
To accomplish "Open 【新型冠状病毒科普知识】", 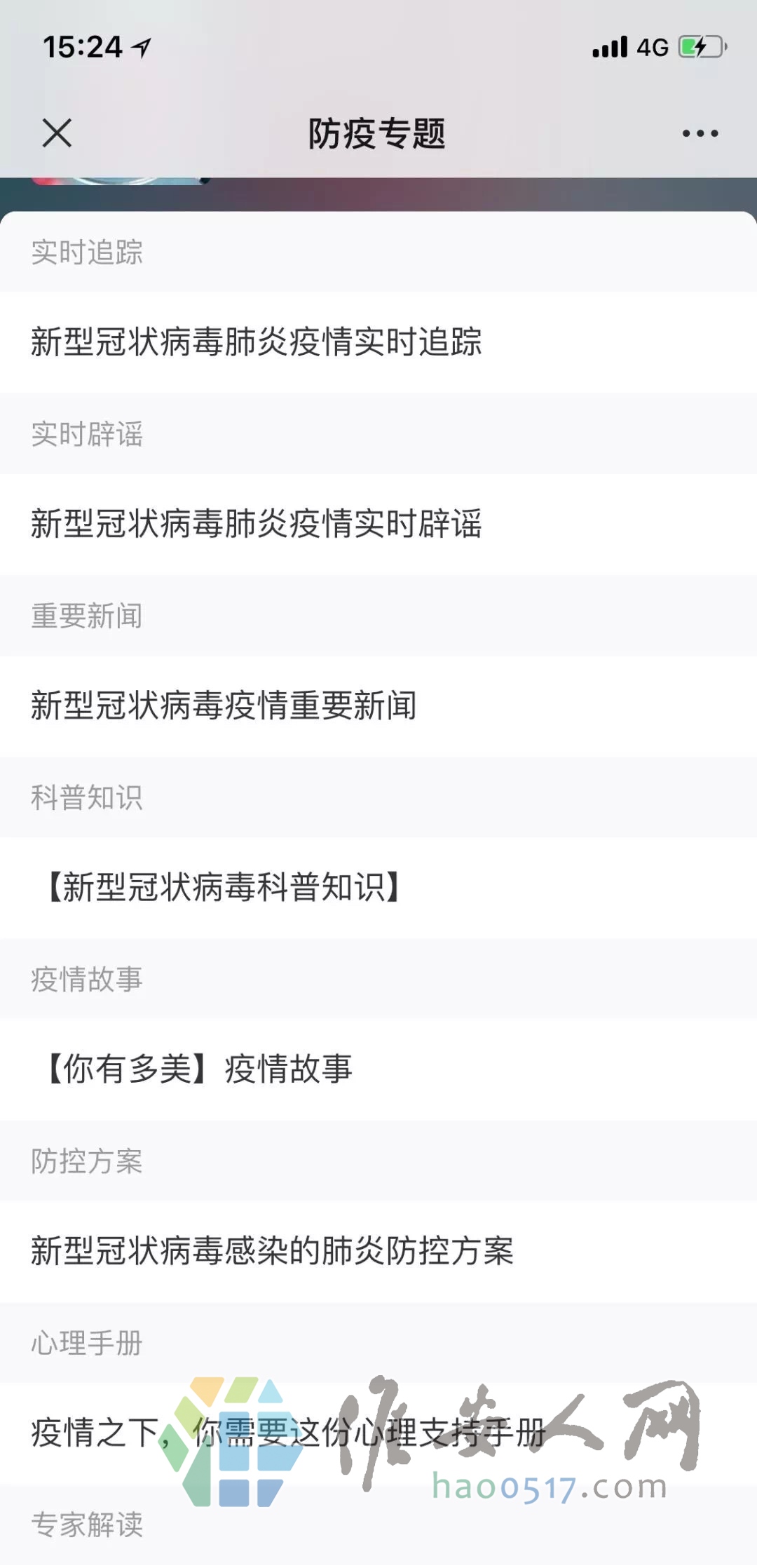I will [x=378, y=887].
